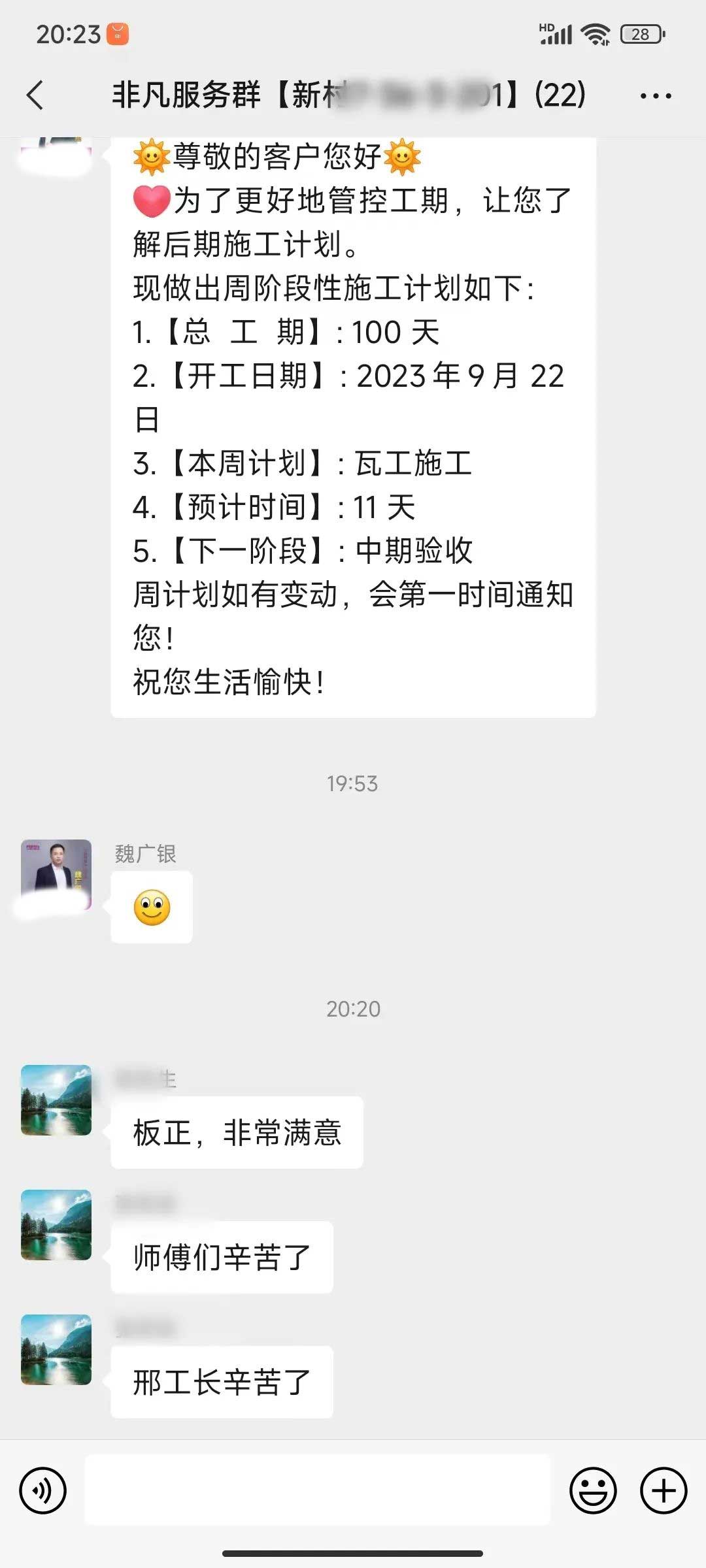The image size is (706, 1568).
Task: Open the plus attachment menu
Action: click(664, 1490)
